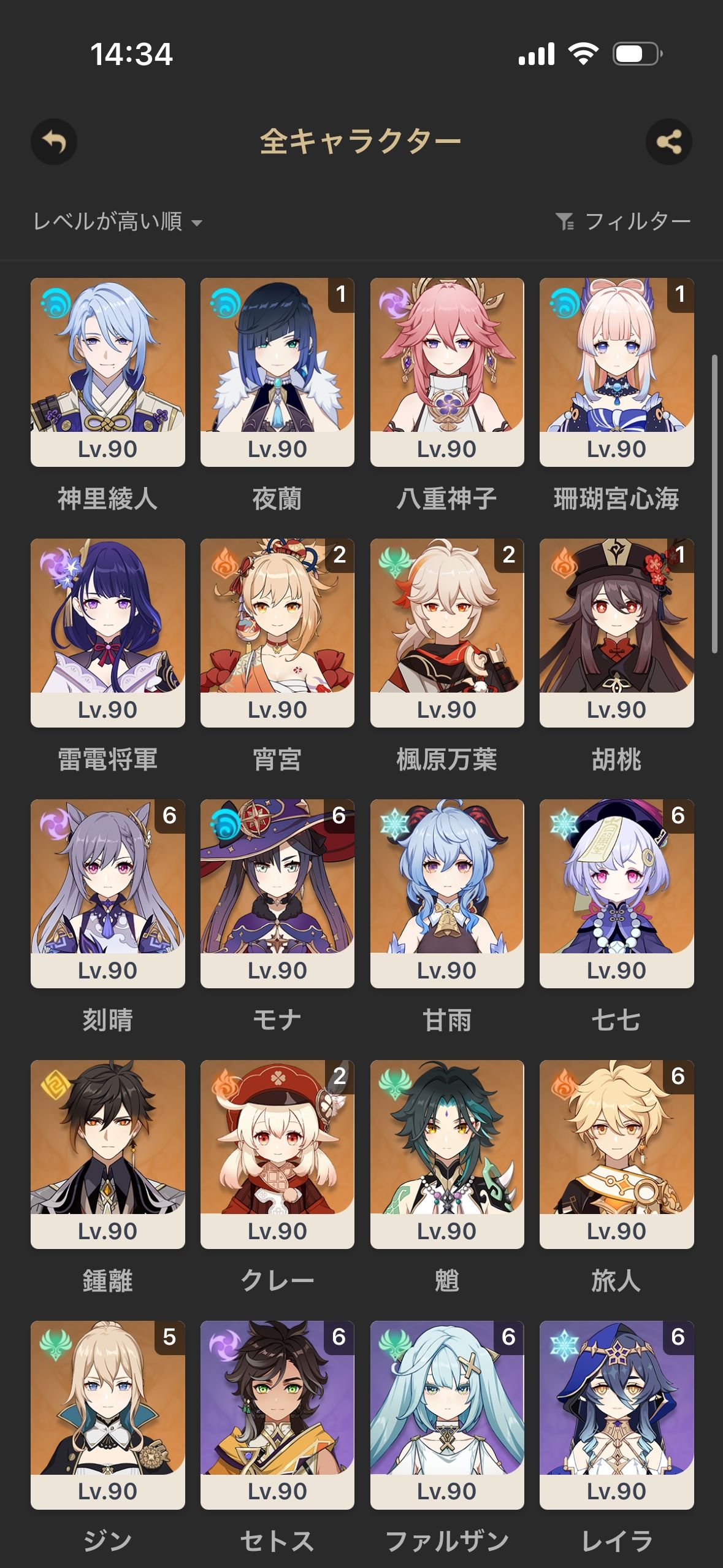
Task: View details for 八重神子
Action: 447,372
